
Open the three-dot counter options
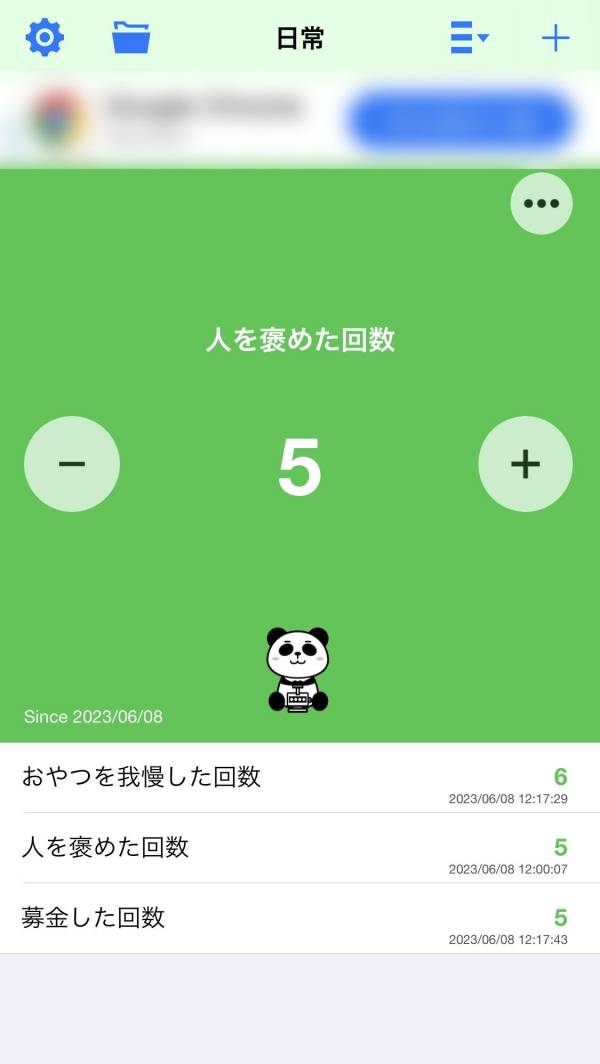pyautogui.click(x=541, y=204)
